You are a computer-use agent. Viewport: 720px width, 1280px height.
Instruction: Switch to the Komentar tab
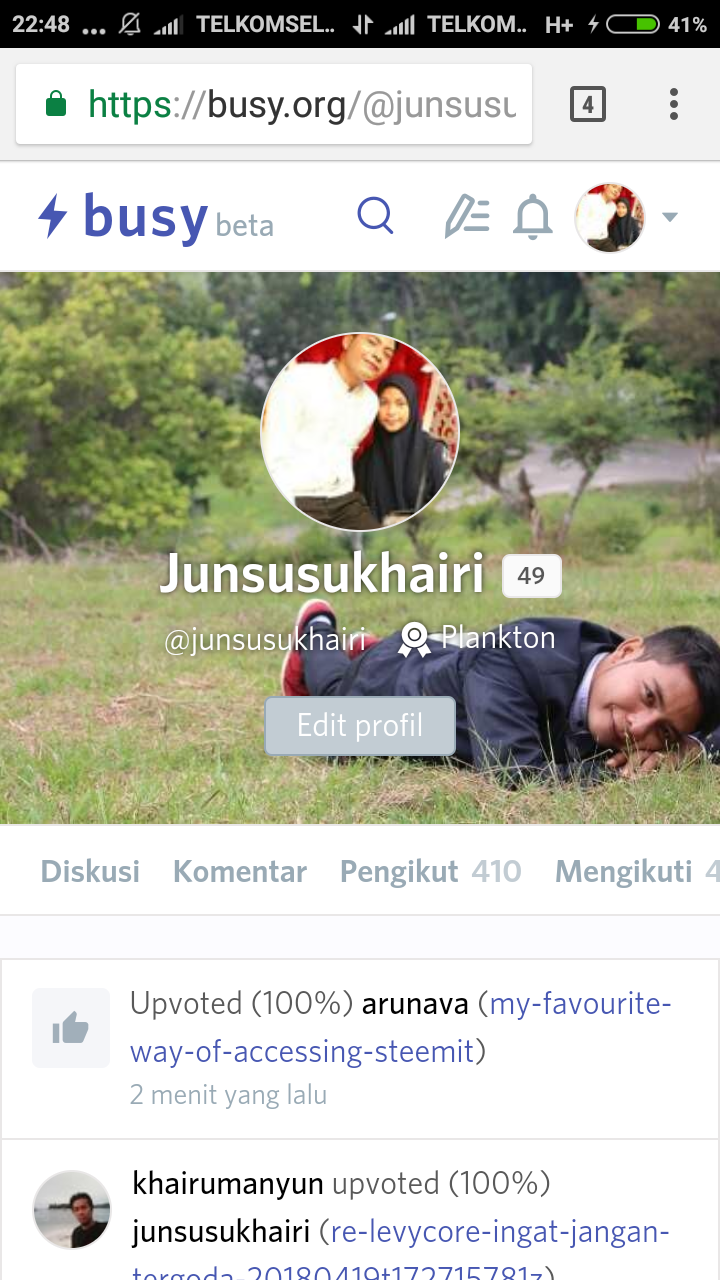point(240,871)
